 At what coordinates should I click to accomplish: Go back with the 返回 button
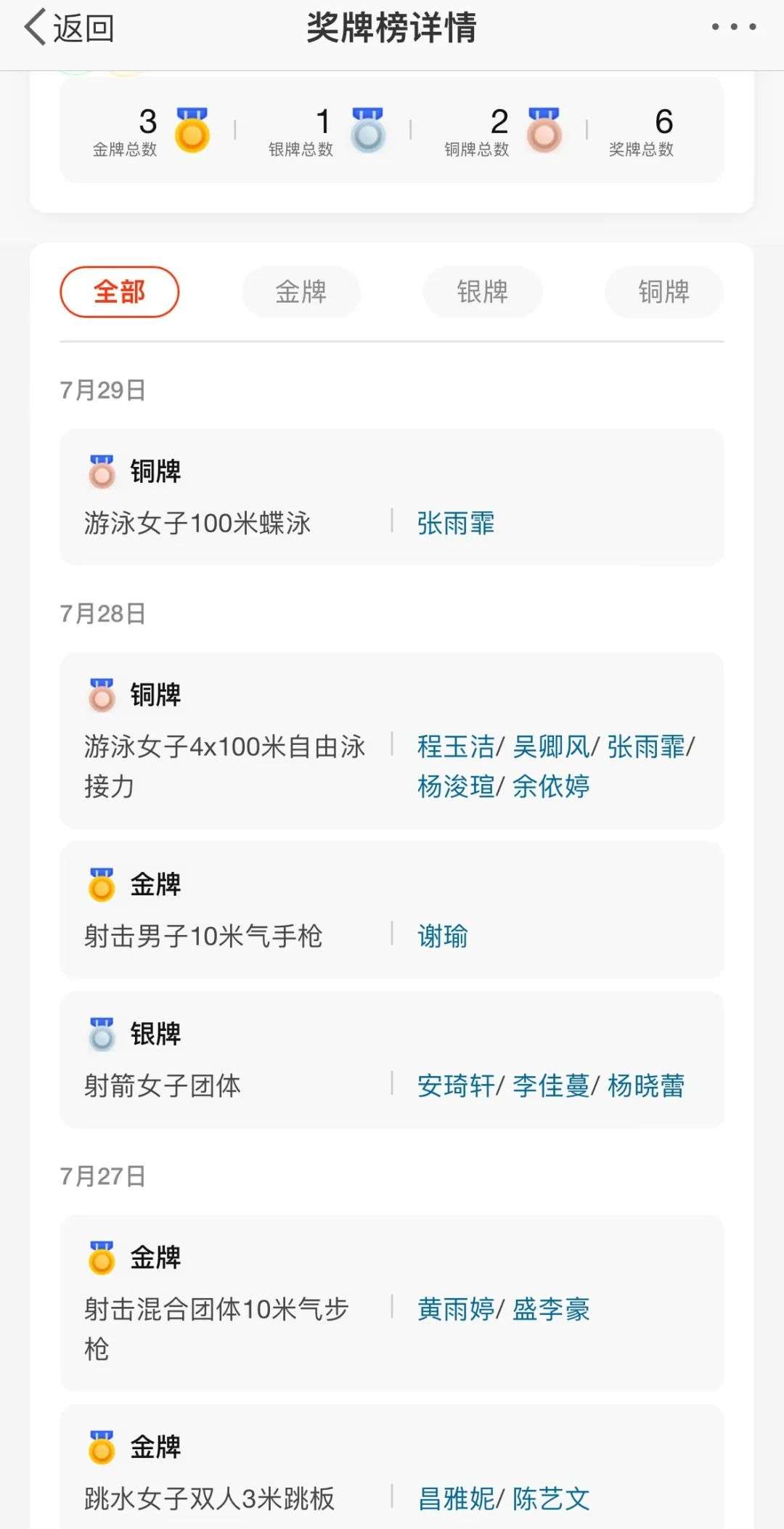[69, 28]
